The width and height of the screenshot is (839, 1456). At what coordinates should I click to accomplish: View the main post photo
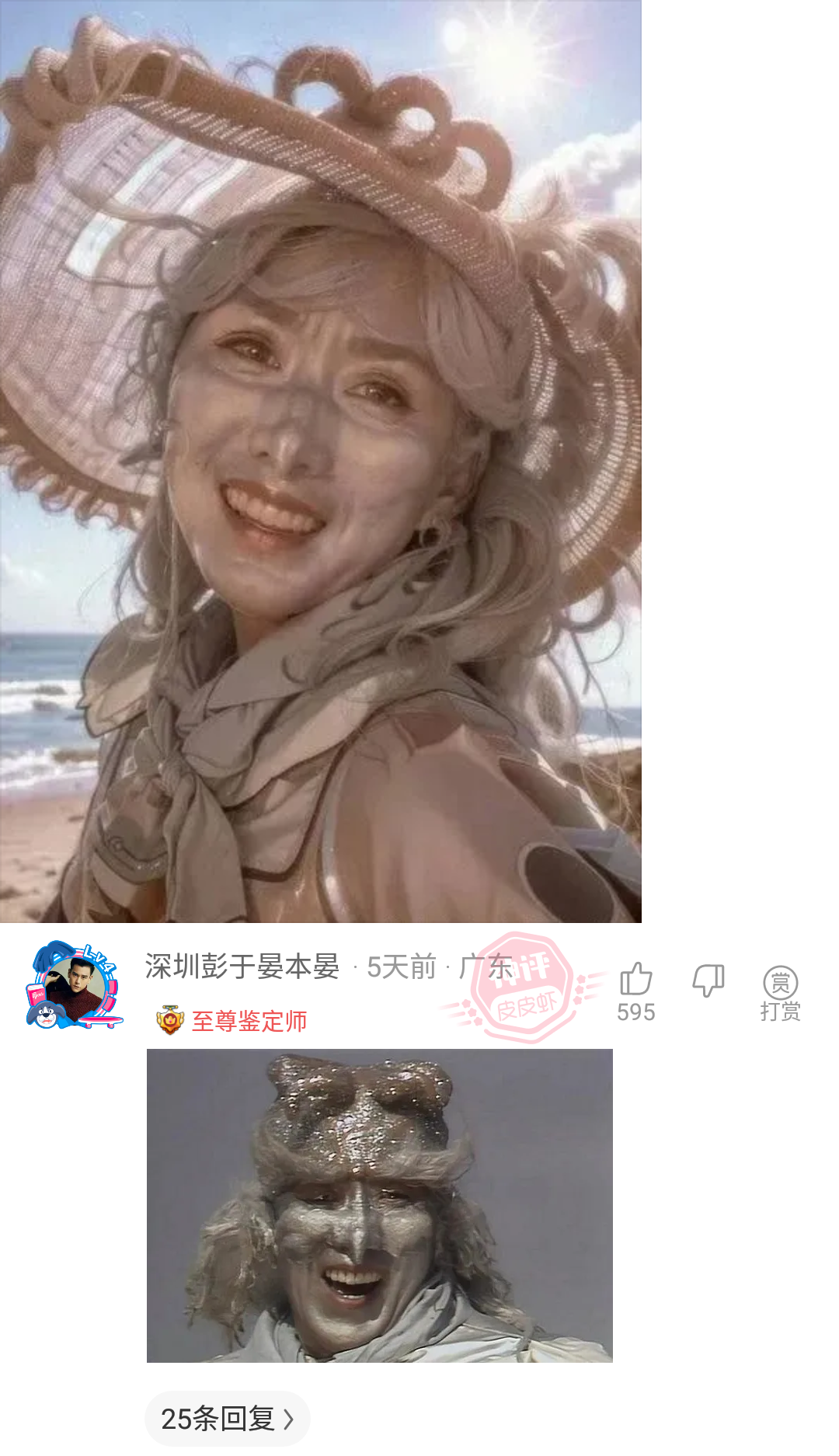point(320,462)
